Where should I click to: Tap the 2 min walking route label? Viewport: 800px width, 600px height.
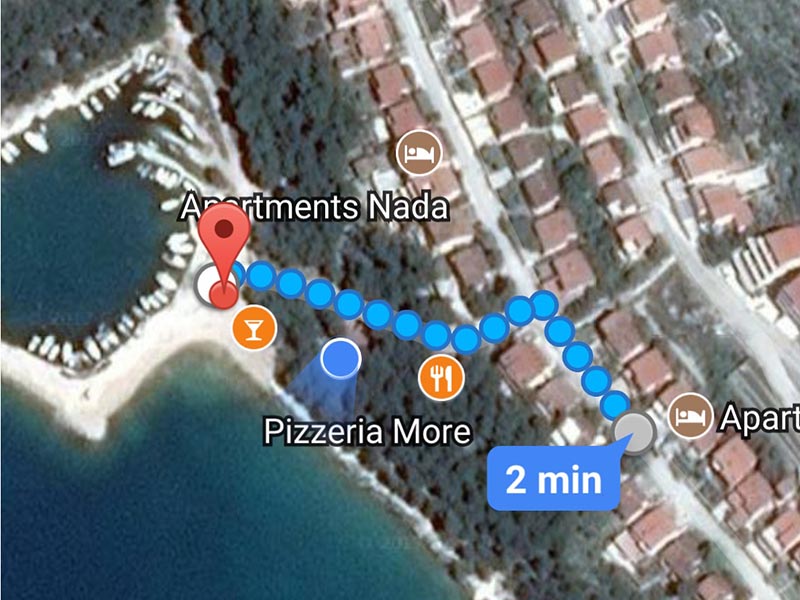point(553,479)
